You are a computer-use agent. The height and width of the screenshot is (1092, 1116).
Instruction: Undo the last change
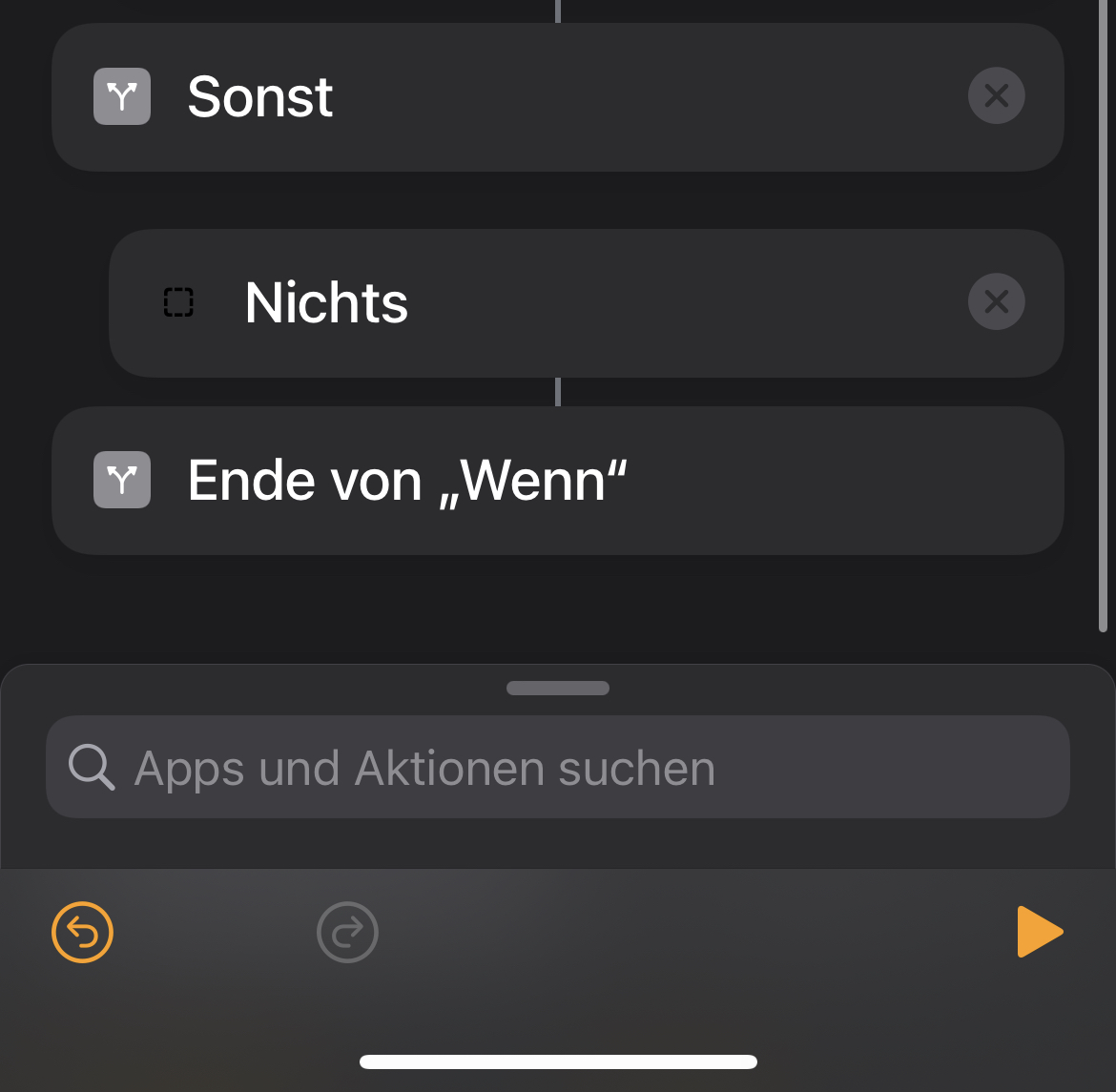click(x=82, y=932)
